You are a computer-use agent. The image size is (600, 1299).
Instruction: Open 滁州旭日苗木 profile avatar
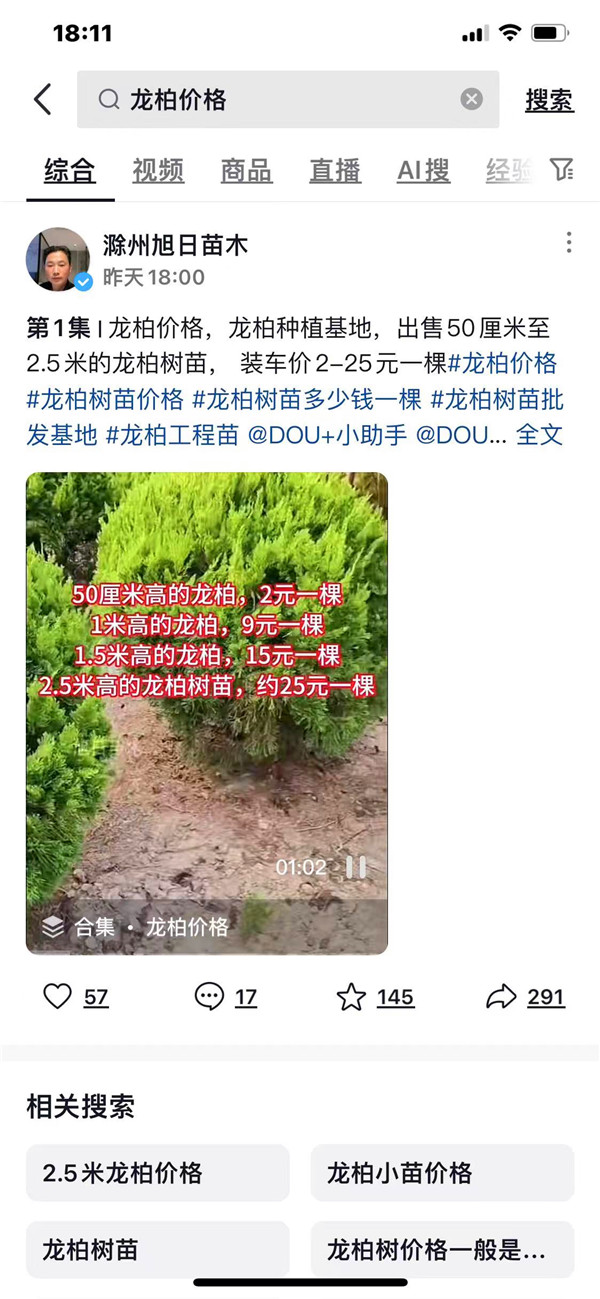pos(58,259)
